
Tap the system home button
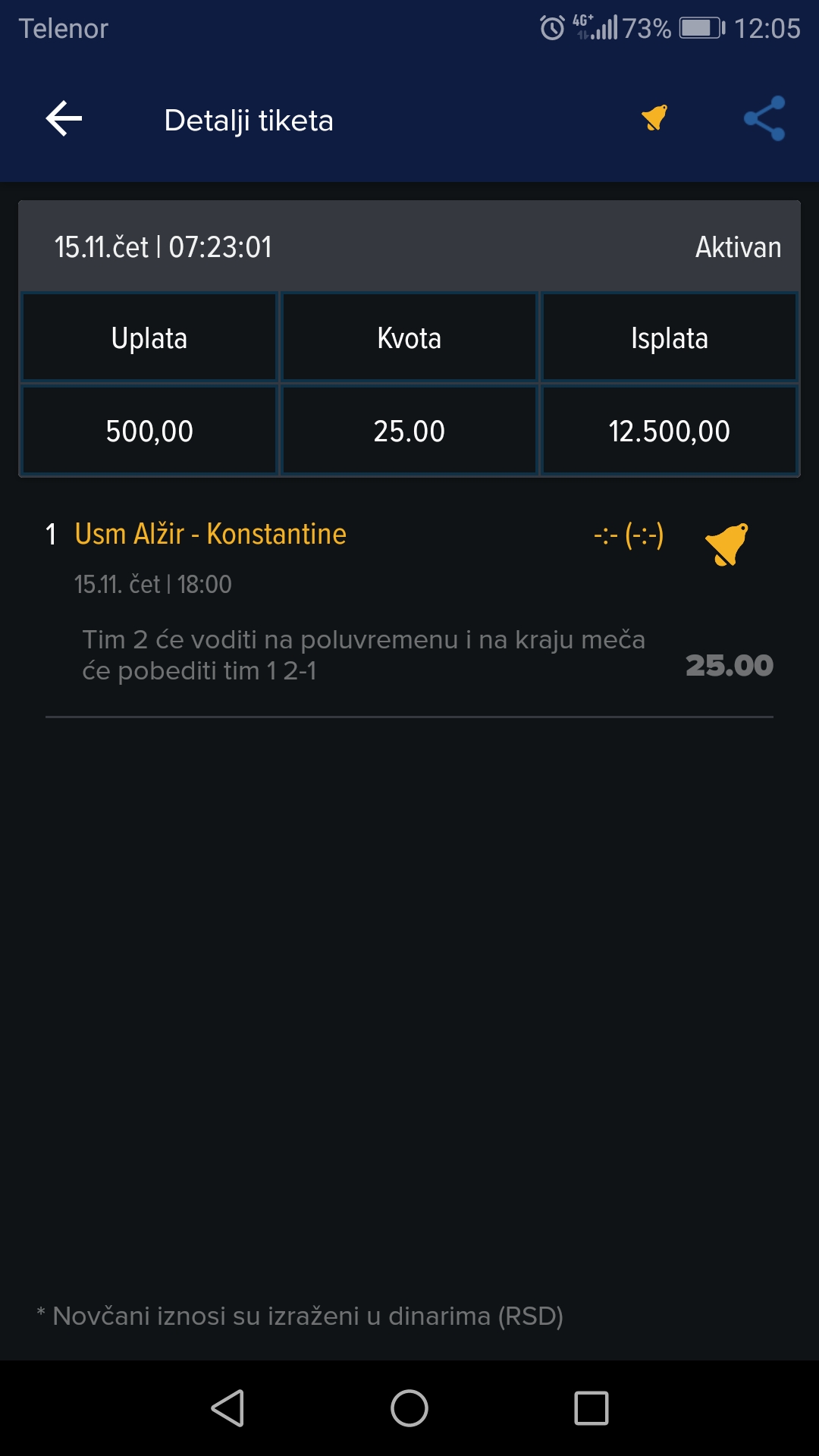409,1408
